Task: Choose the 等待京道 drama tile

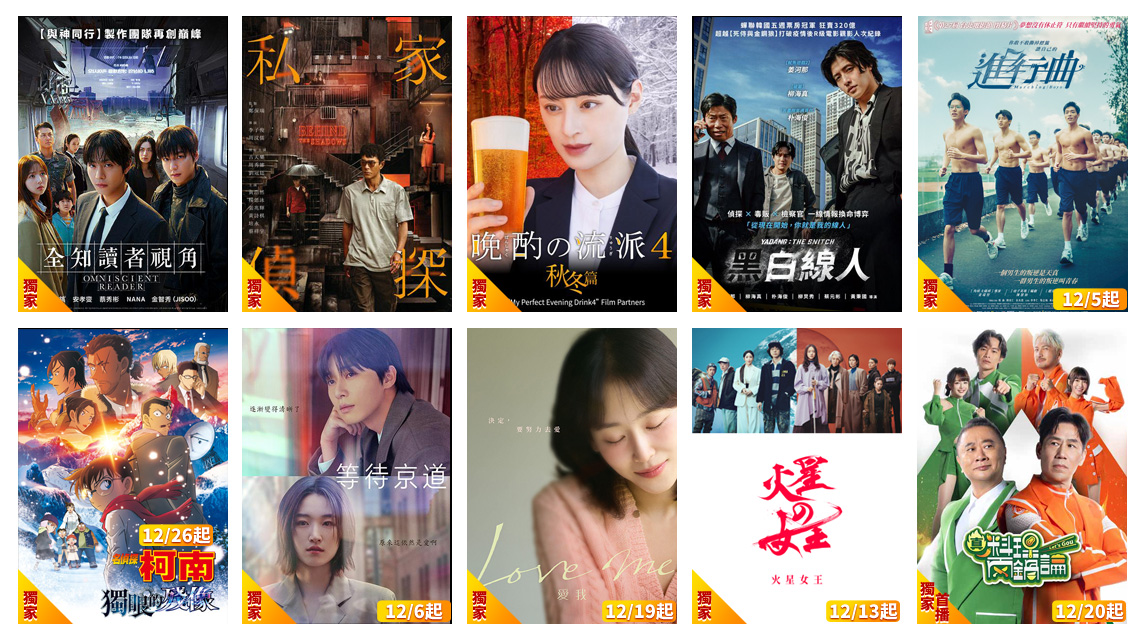Action: tap(346, 476)
